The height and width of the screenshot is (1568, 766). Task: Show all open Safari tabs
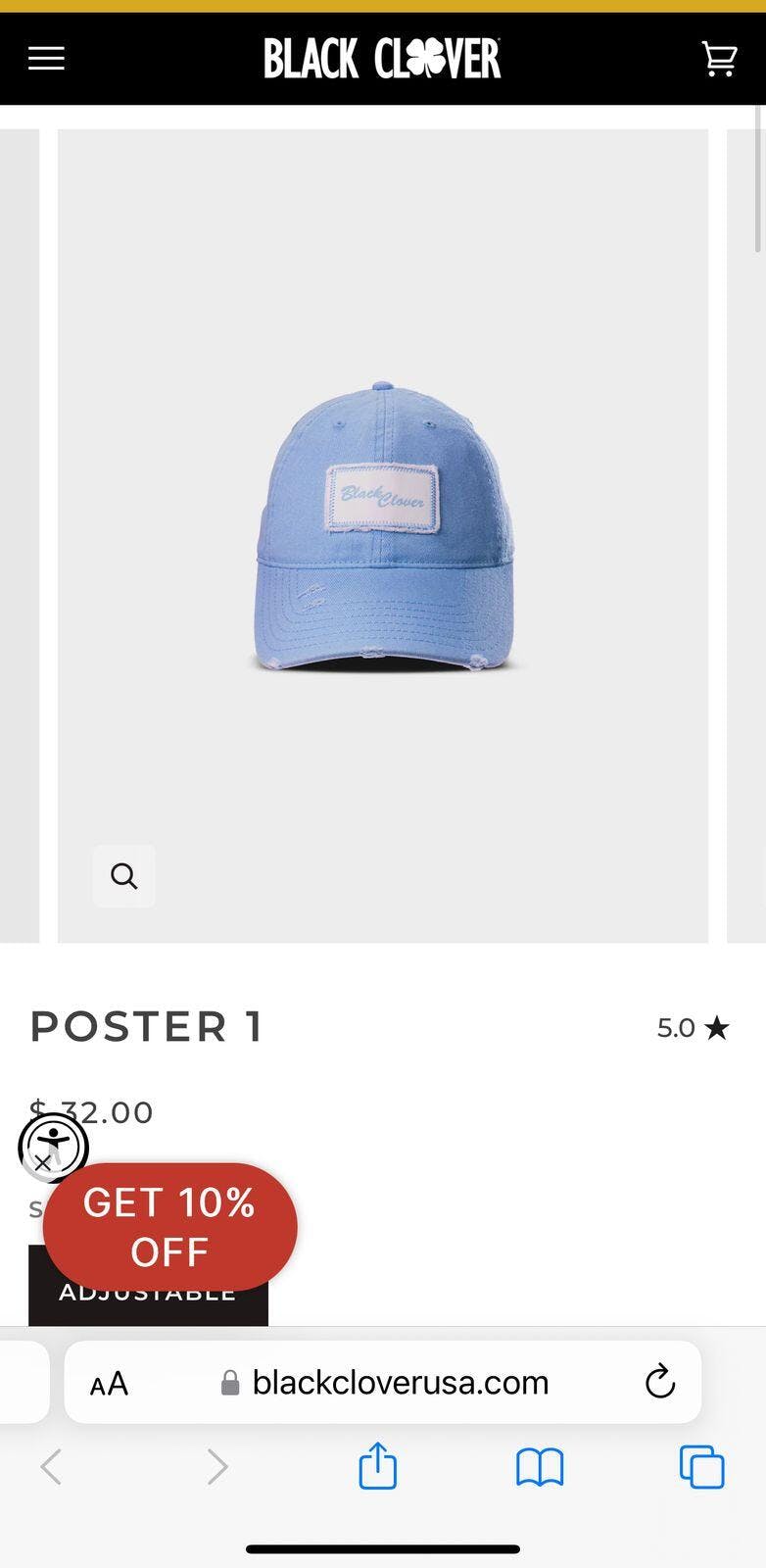point(701,1467)
